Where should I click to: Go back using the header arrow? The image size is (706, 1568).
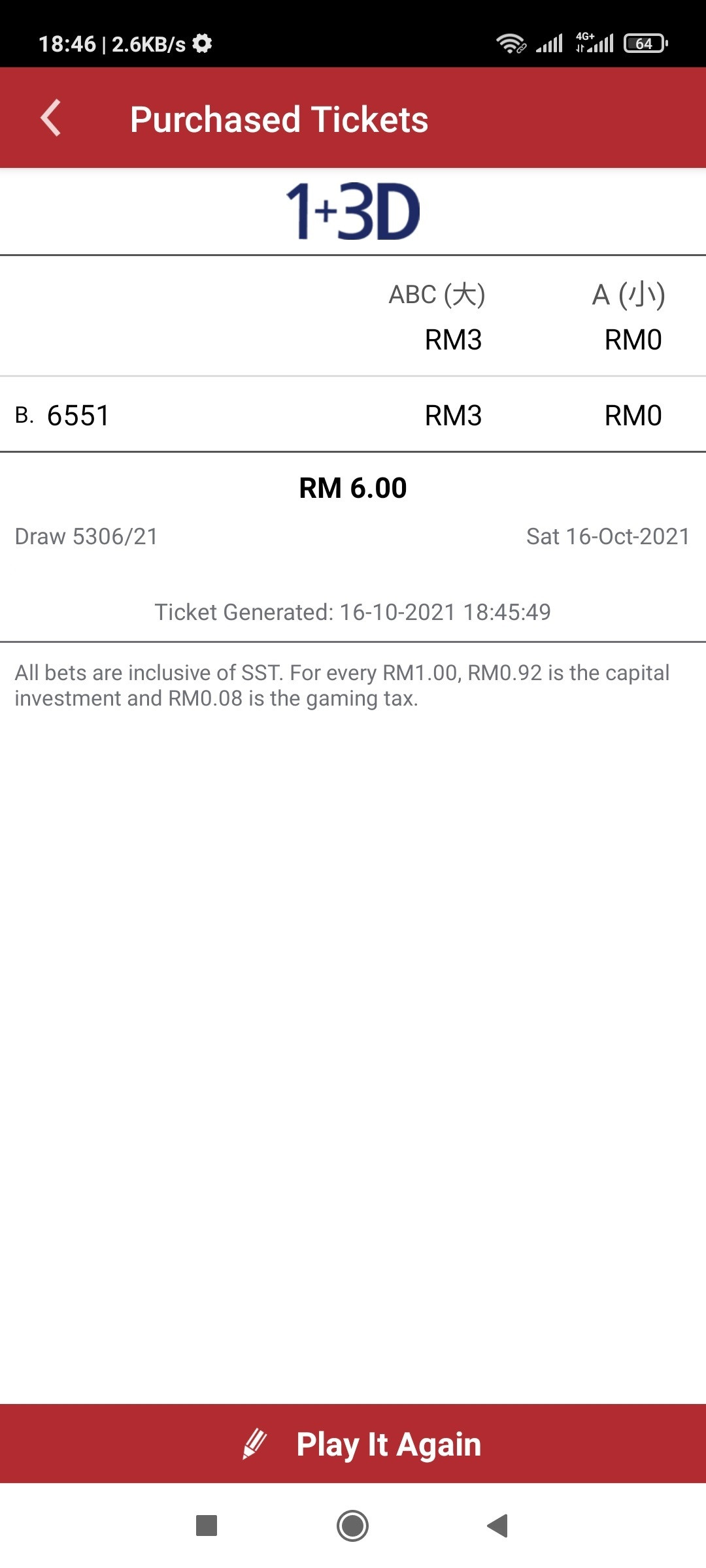click(51, 118)
